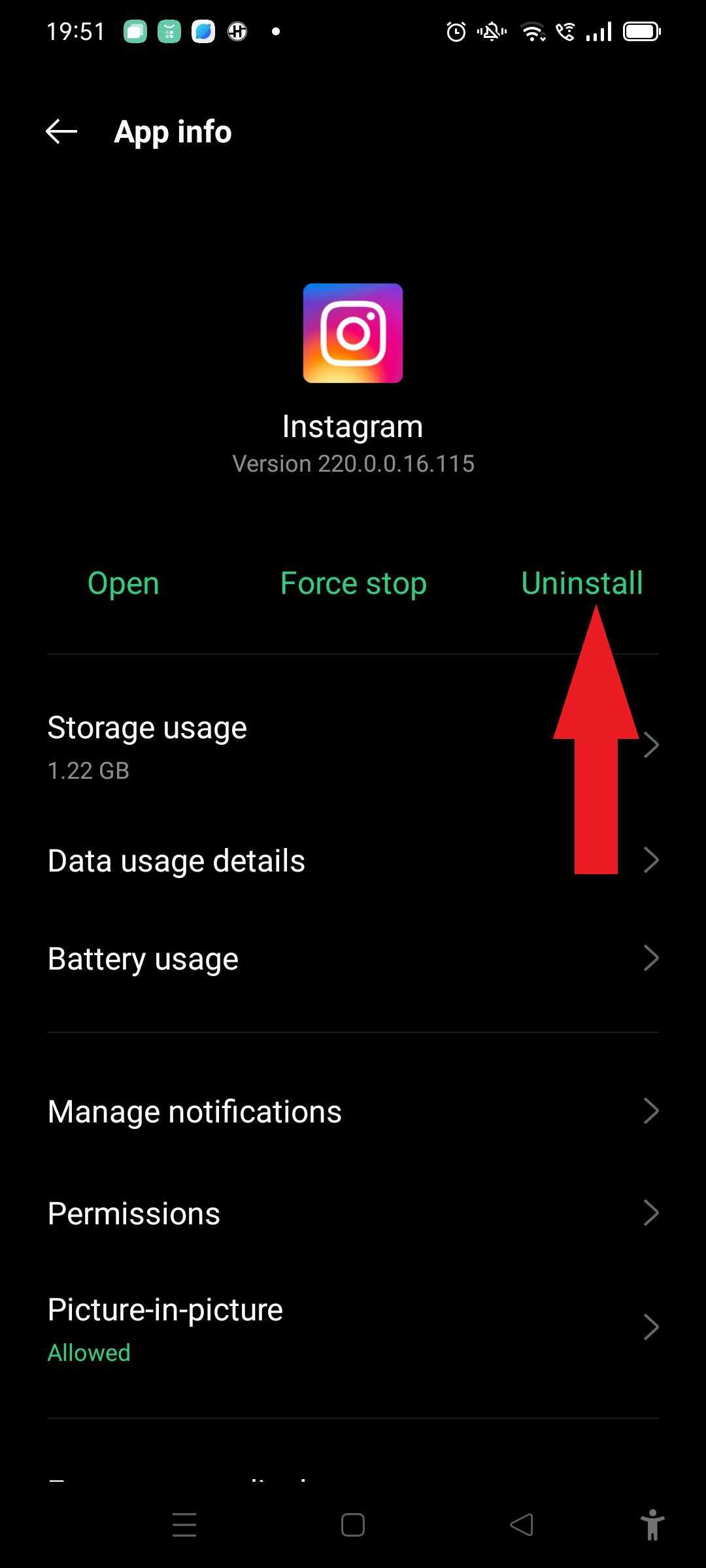
Task: Go back from App info
Action: 61,132
